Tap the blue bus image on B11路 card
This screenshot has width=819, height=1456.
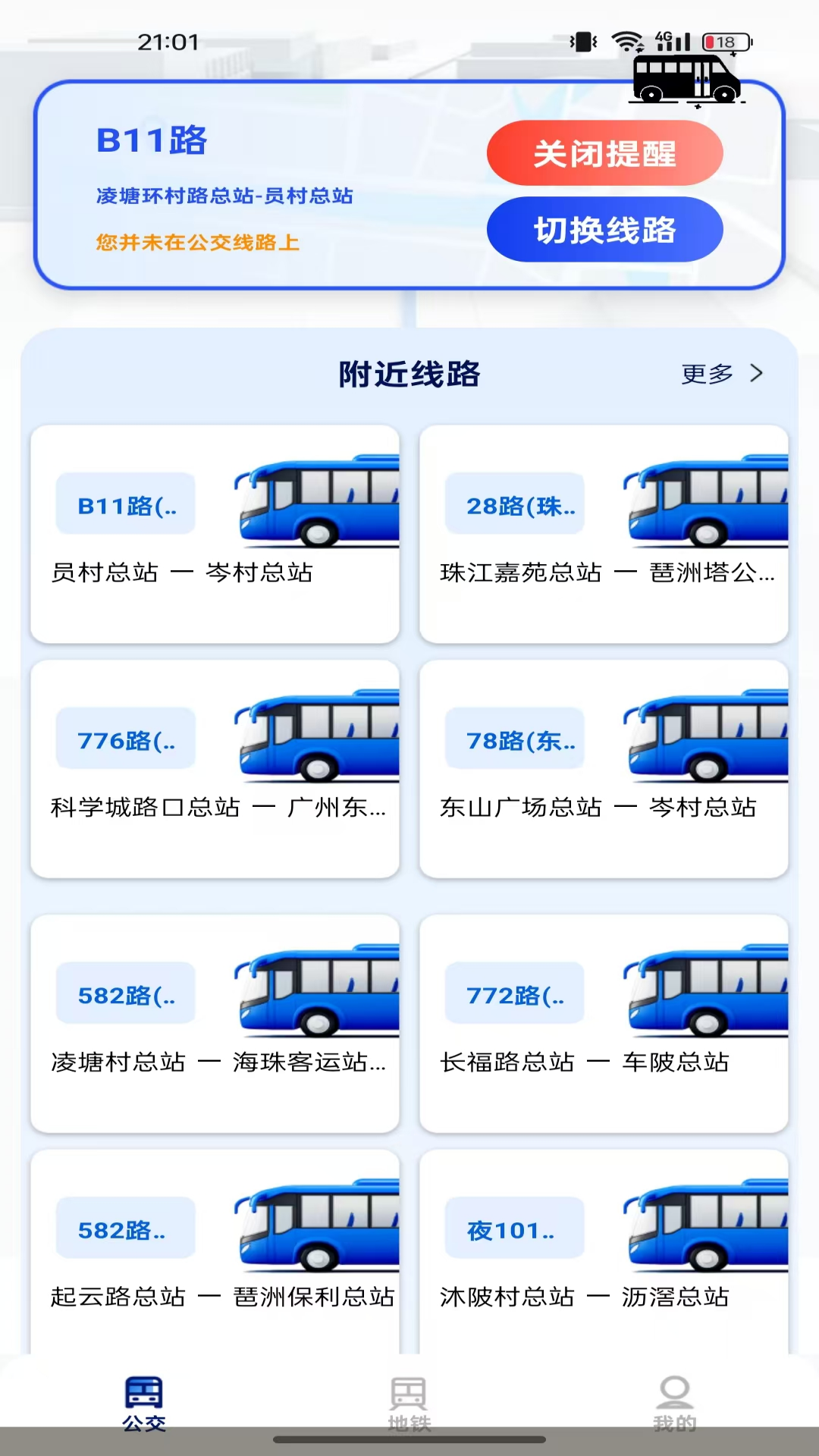point(317,500)
